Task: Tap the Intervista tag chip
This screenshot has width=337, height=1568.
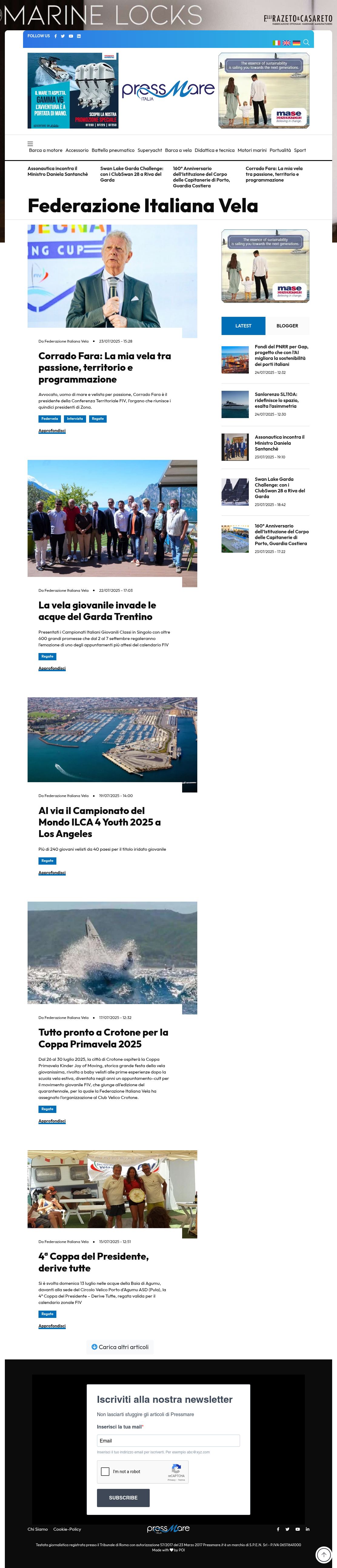Action: (x=75, y=419)
